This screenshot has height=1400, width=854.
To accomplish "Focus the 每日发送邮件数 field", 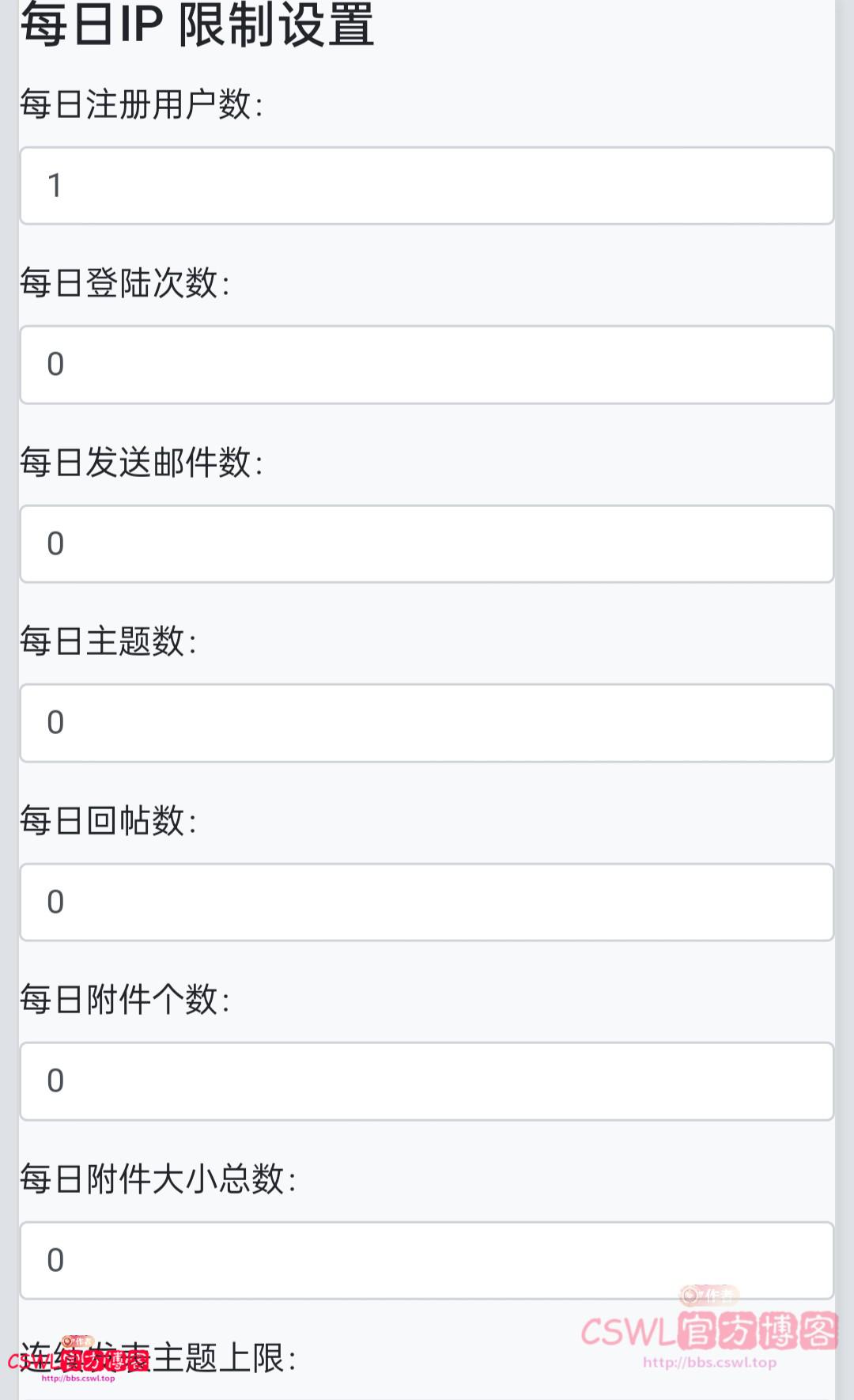I will tap(427, 544).
